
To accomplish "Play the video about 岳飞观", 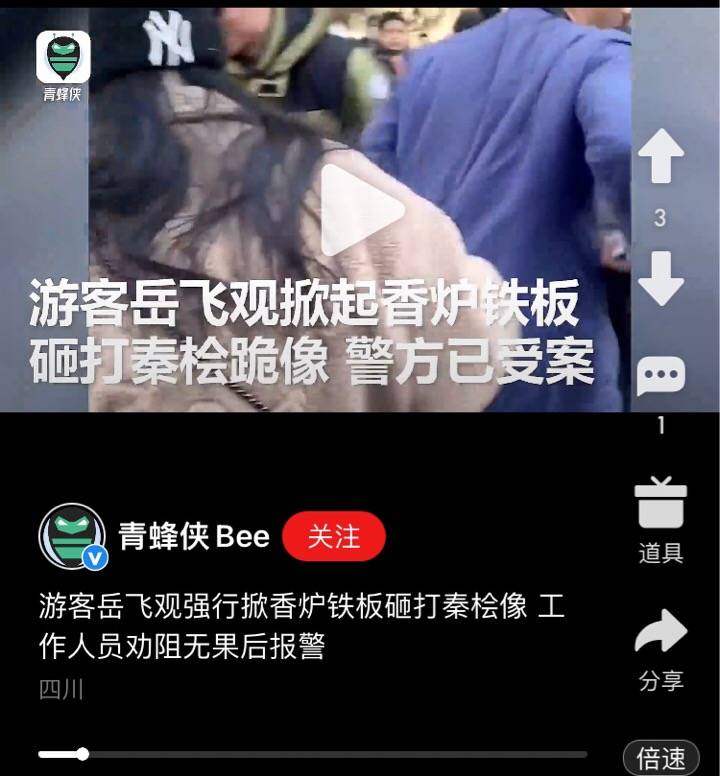I will [361, 209].
